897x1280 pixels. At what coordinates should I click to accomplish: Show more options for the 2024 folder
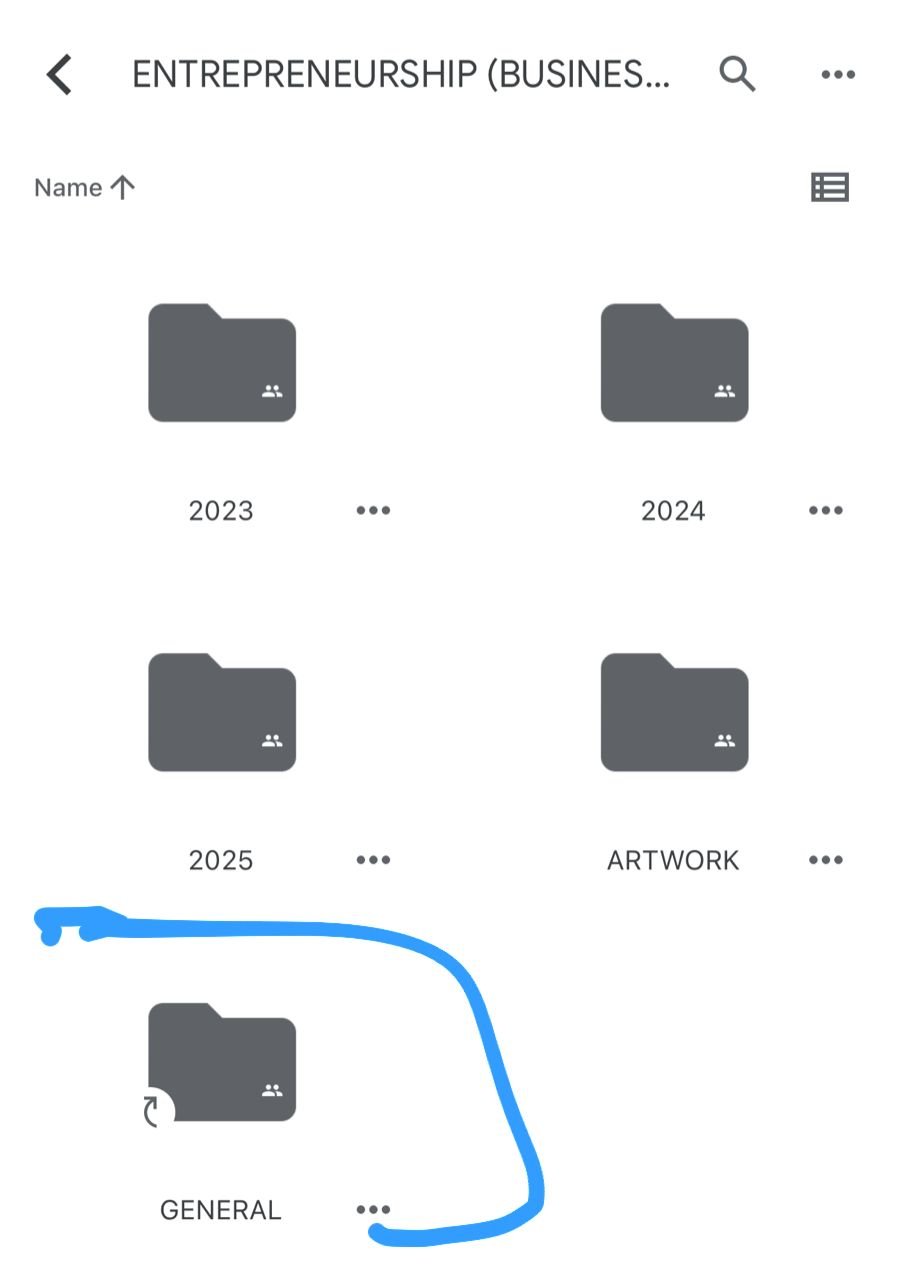(825, 510)
